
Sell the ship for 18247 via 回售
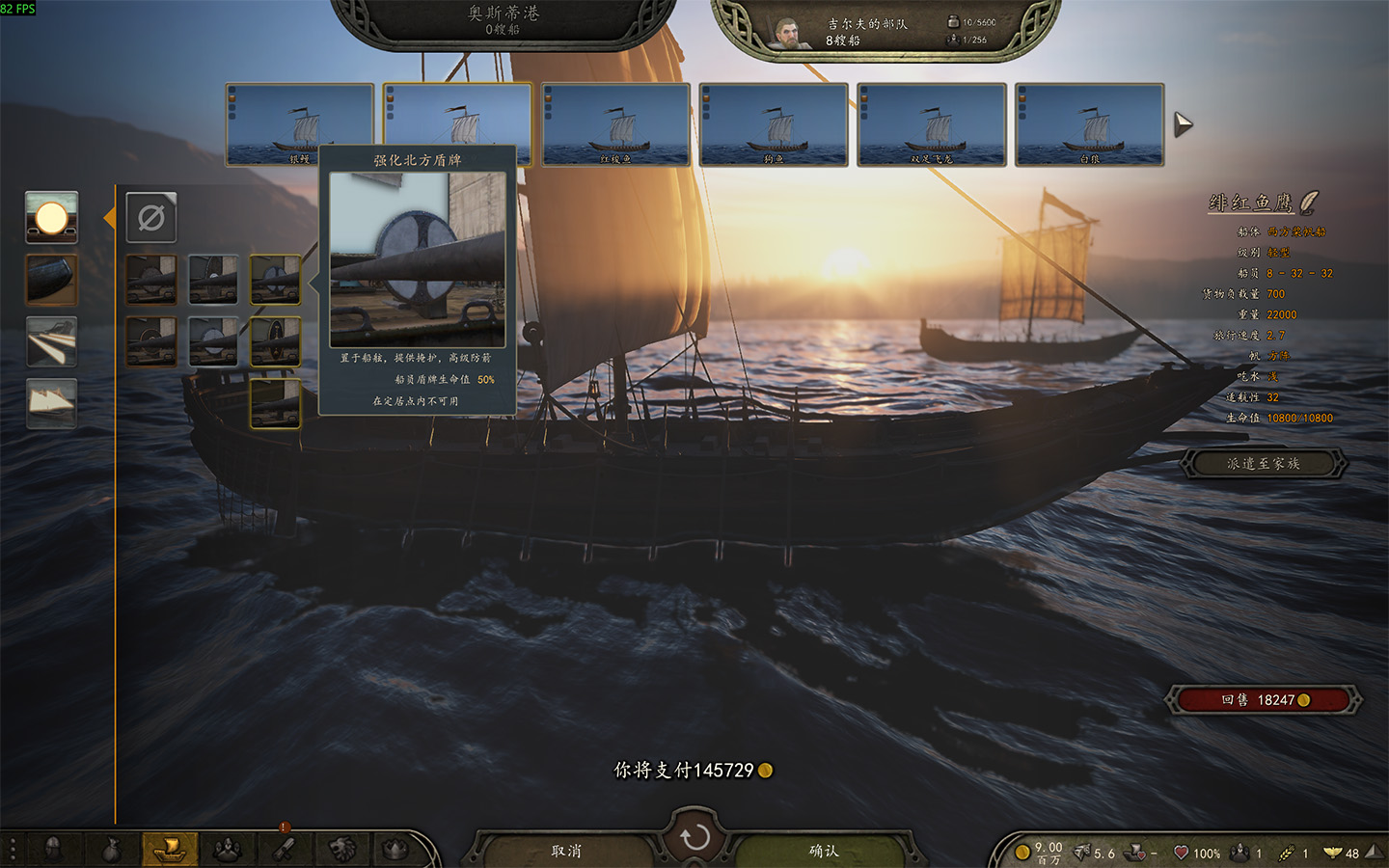1264,700
